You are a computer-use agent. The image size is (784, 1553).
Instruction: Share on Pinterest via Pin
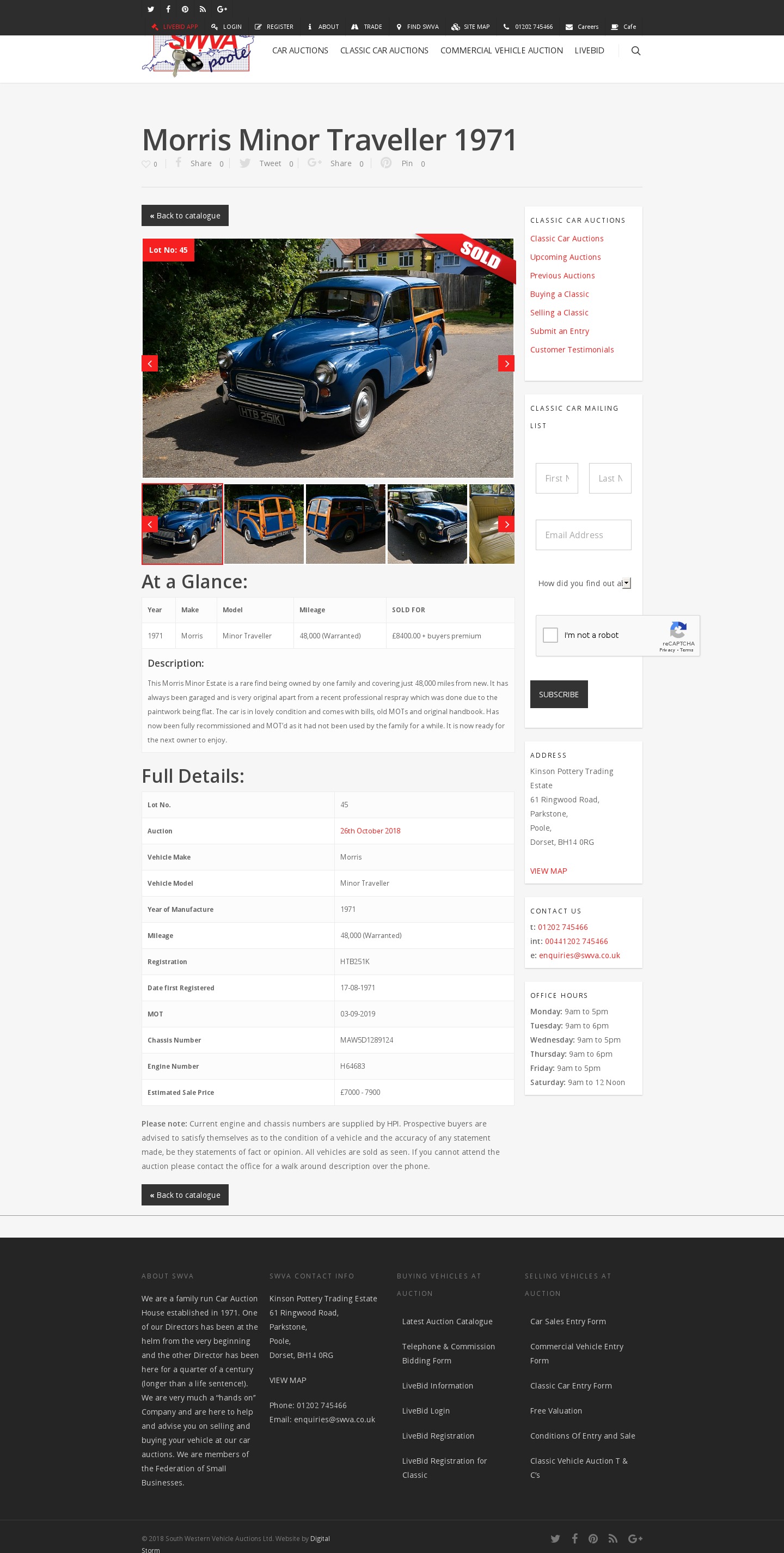tap(402, 163)
